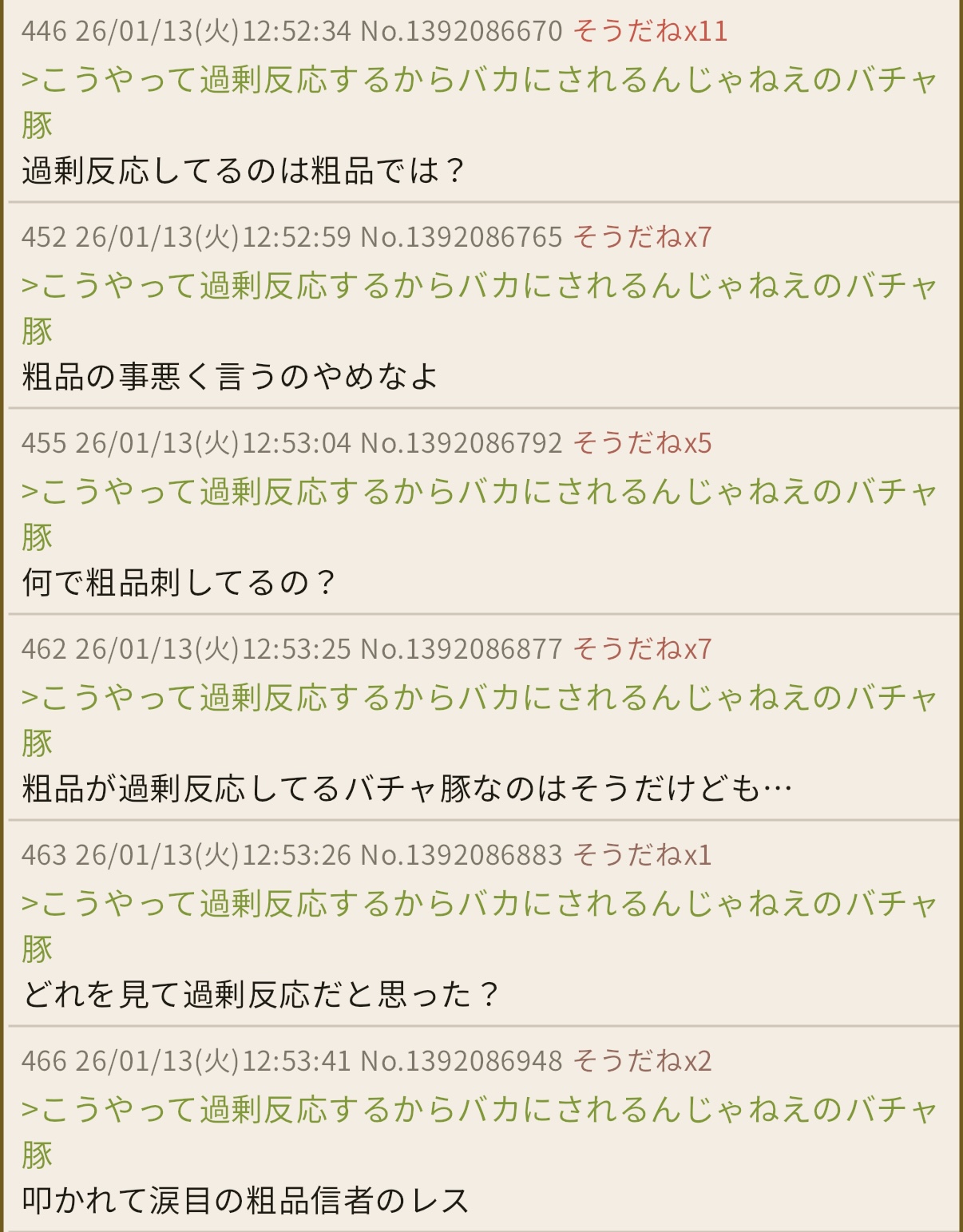Agree with post 463 via そうだねx1
This screenshot has height=1232, width=963.
[642, 855]
